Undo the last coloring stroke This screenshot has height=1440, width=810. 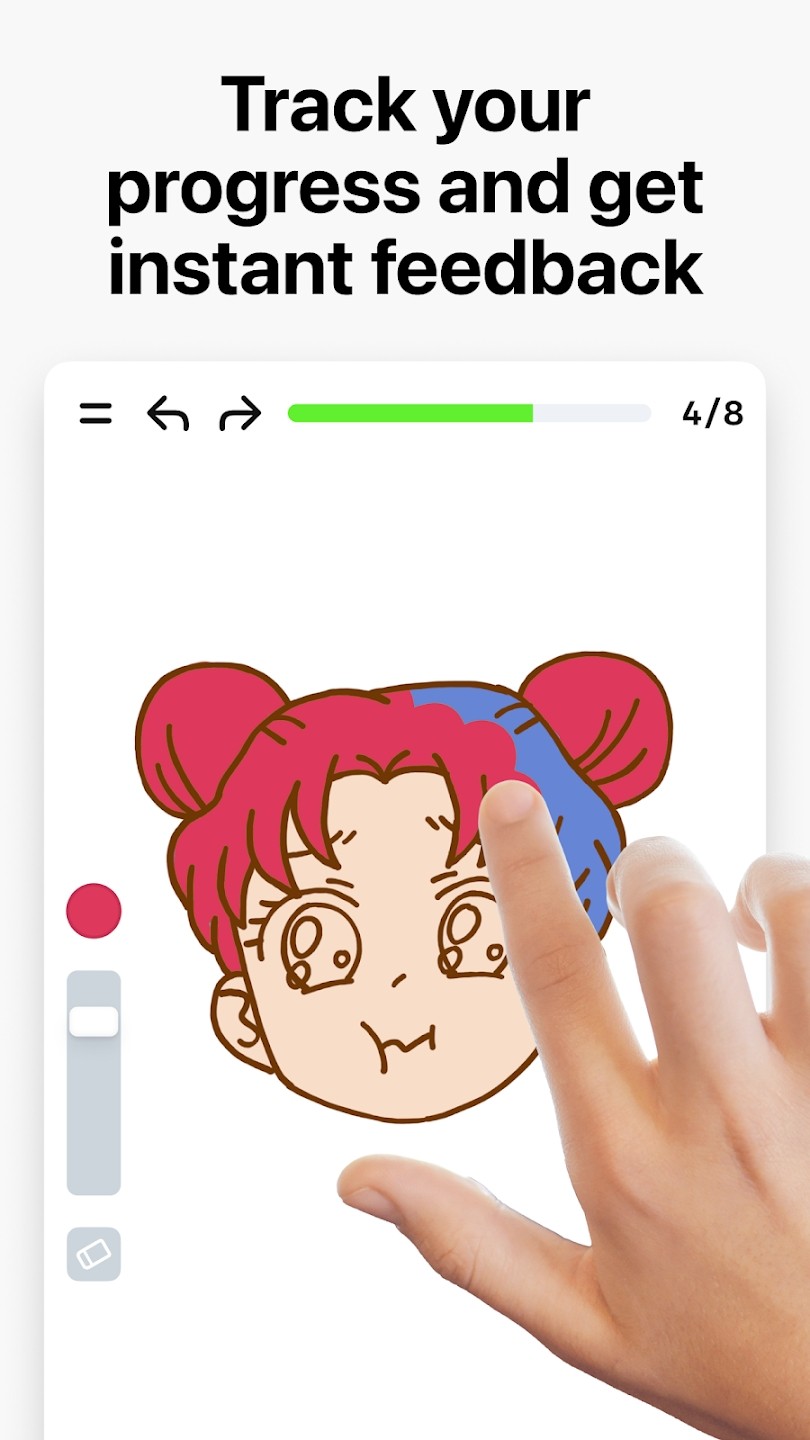click(168, 413)
